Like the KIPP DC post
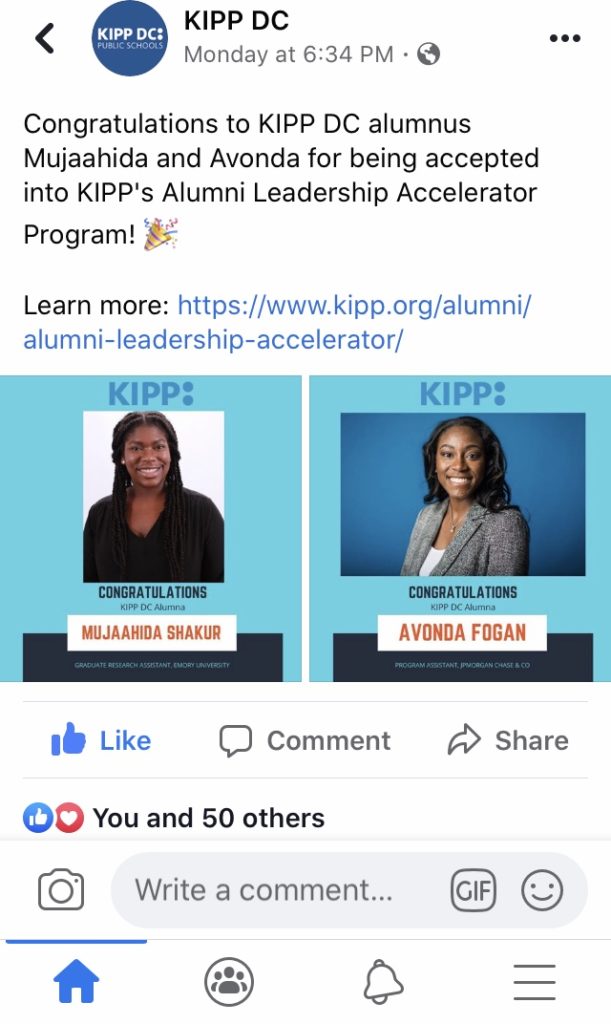Screen dimensions: 611x1024 point(101,740)
